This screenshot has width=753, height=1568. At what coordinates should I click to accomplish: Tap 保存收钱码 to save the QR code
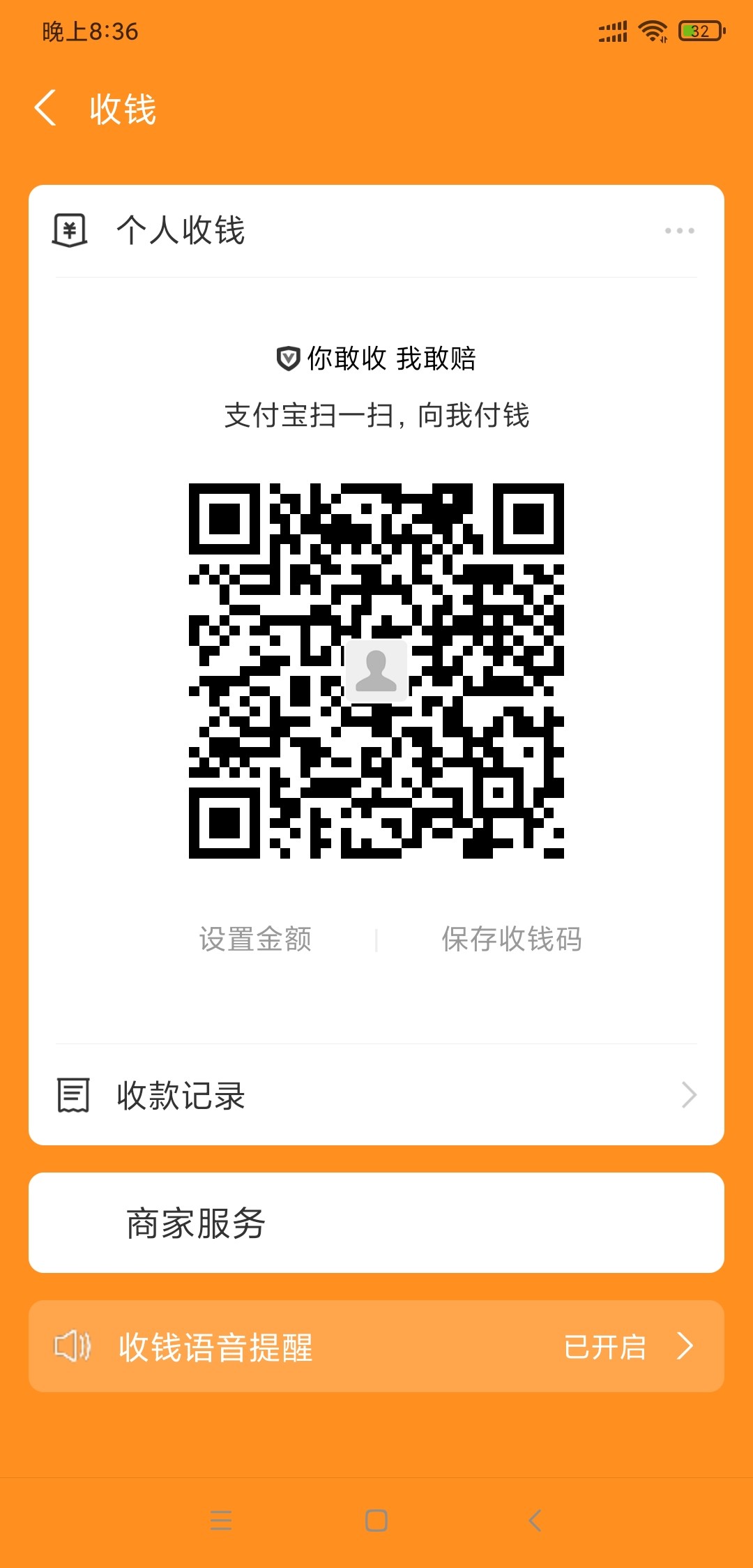512,939
